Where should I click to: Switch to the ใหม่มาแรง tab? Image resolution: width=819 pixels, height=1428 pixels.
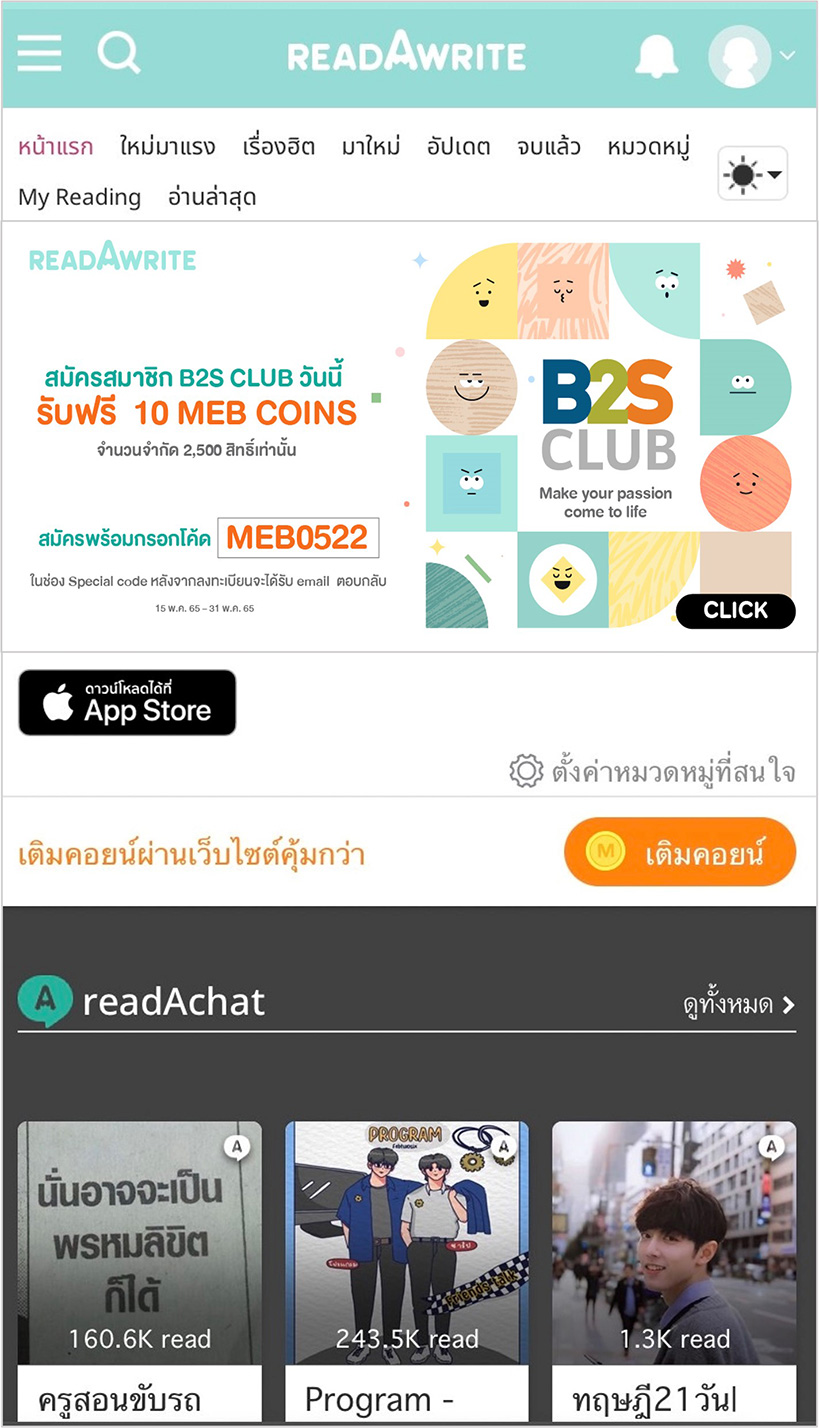tap(167, 147)
